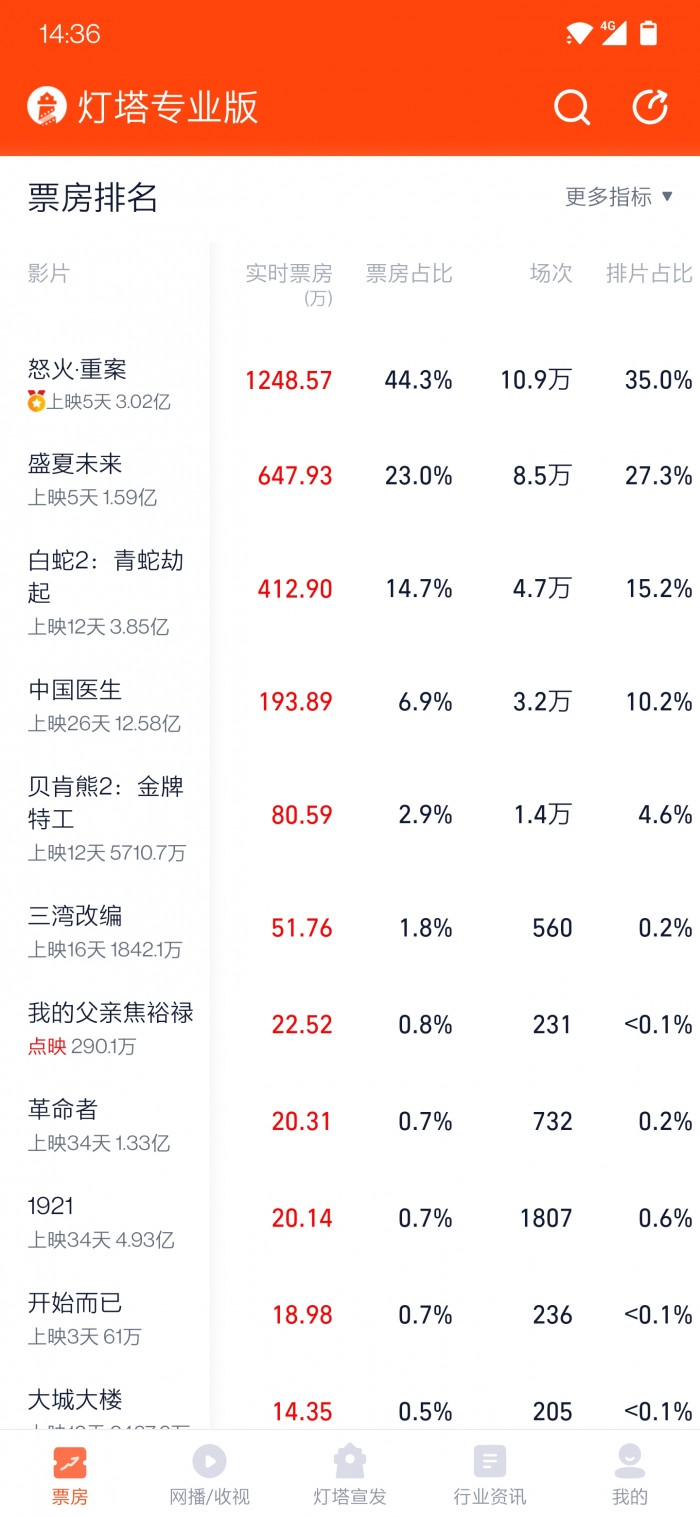Screen dimensions: 700x1517
Task: Switch to the 网播/收视 tab
Action: tap(210, 1474)
